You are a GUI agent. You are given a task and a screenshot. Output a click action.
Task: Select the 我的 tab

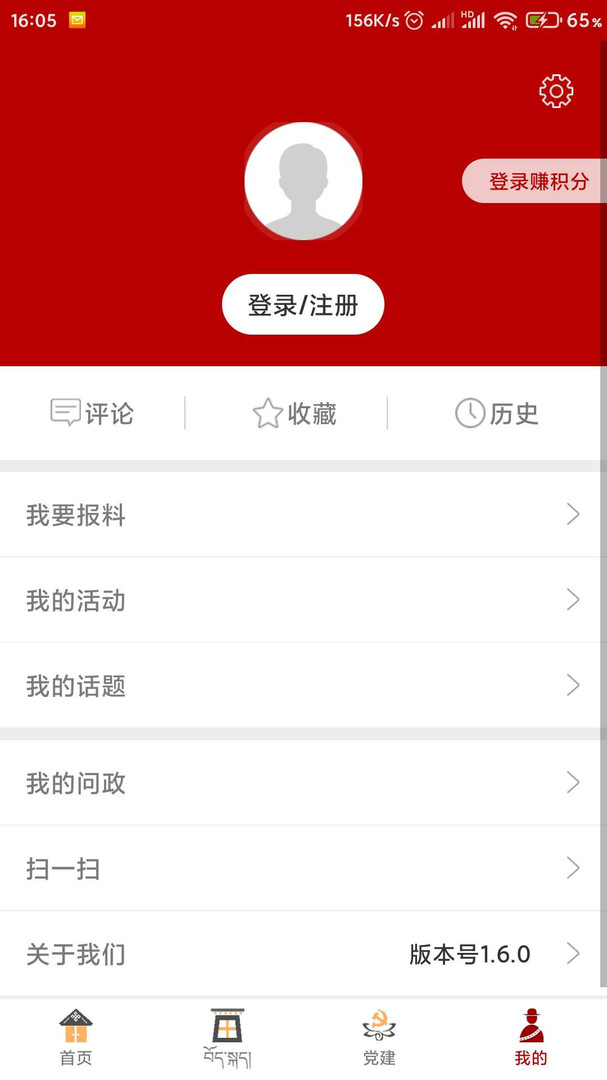coord(531,1037)
